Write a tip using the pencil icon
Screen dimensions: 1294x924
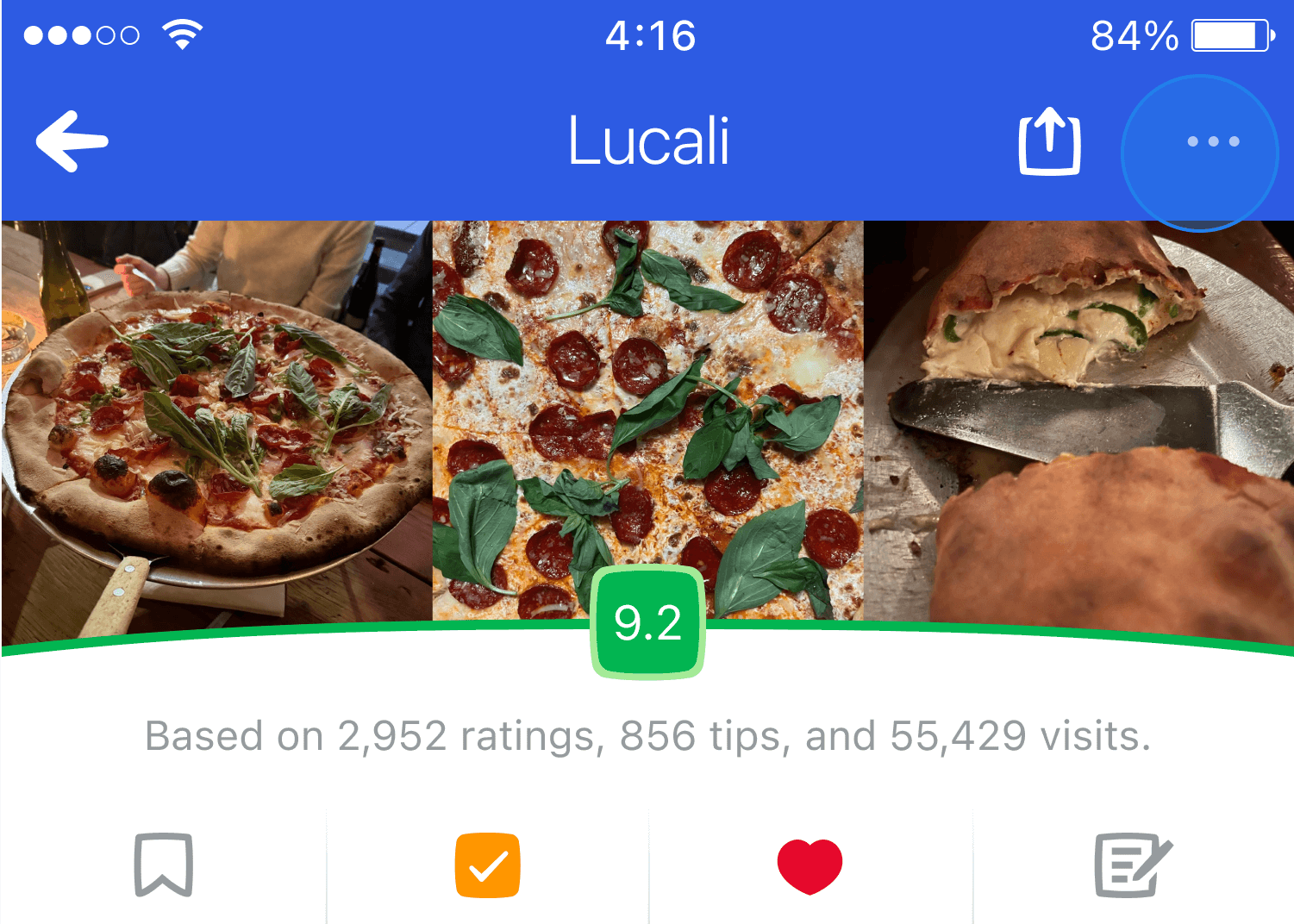coord(1133,865)
